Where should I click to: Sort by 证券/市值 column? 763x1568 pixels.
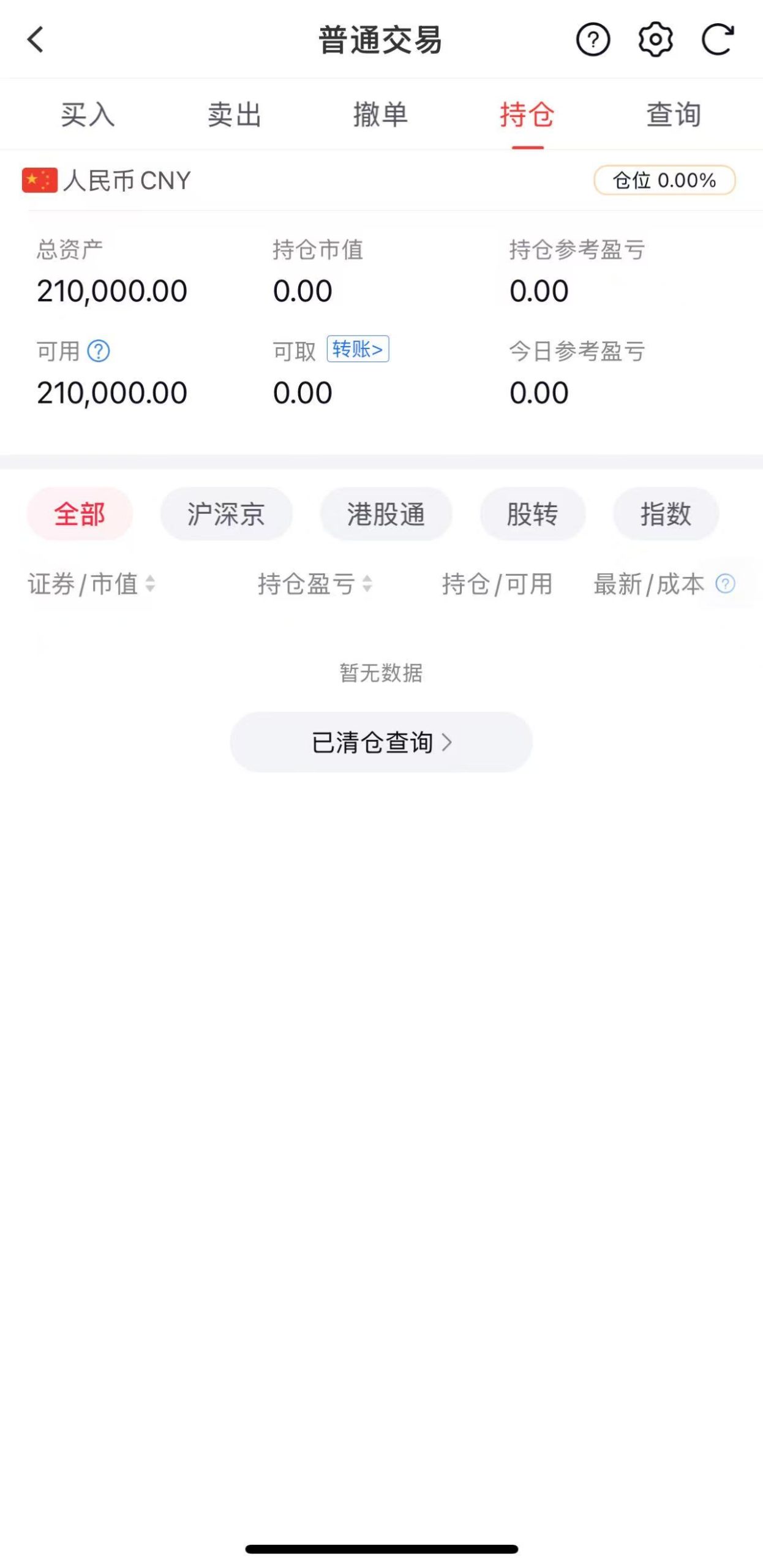point(91,584)
